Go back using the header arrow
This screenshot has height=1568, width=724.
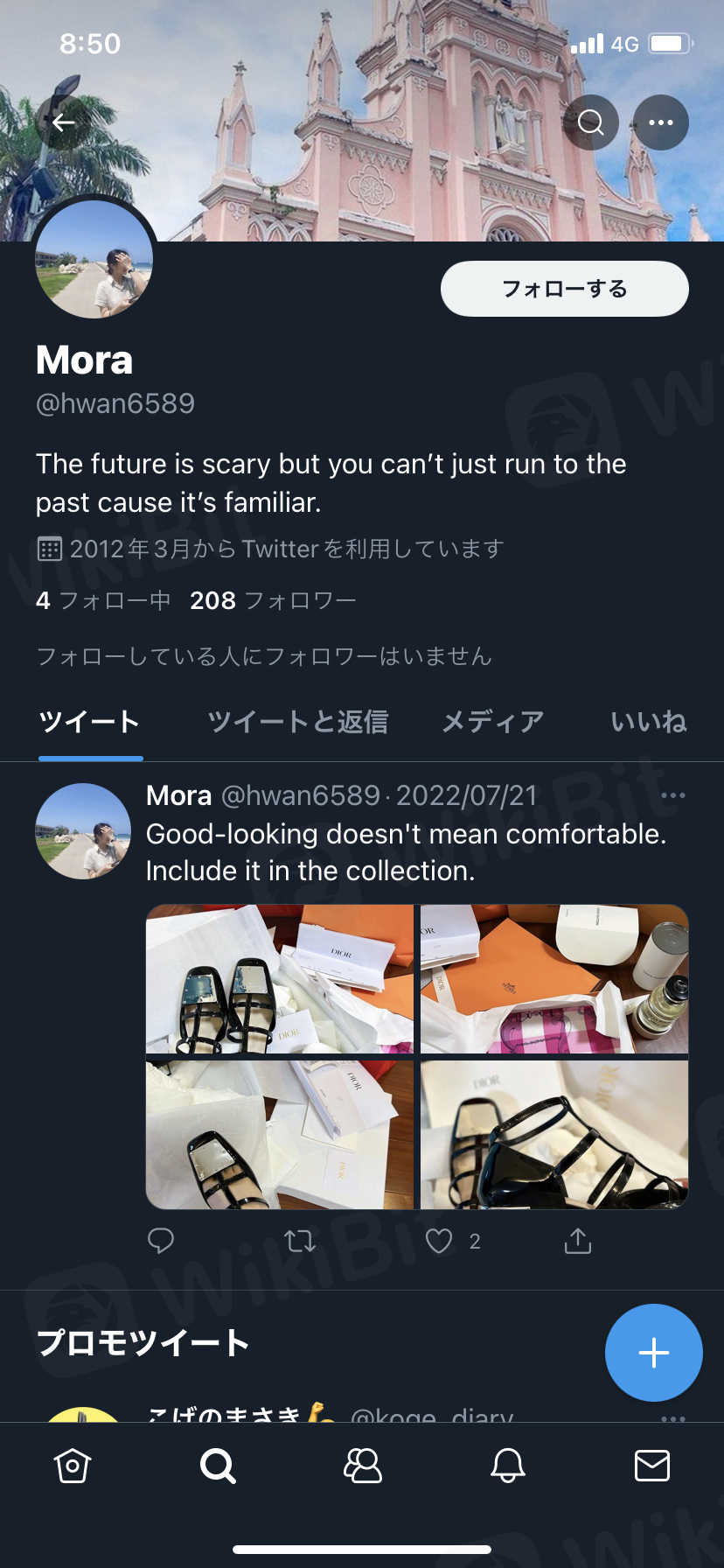[64, 122]
